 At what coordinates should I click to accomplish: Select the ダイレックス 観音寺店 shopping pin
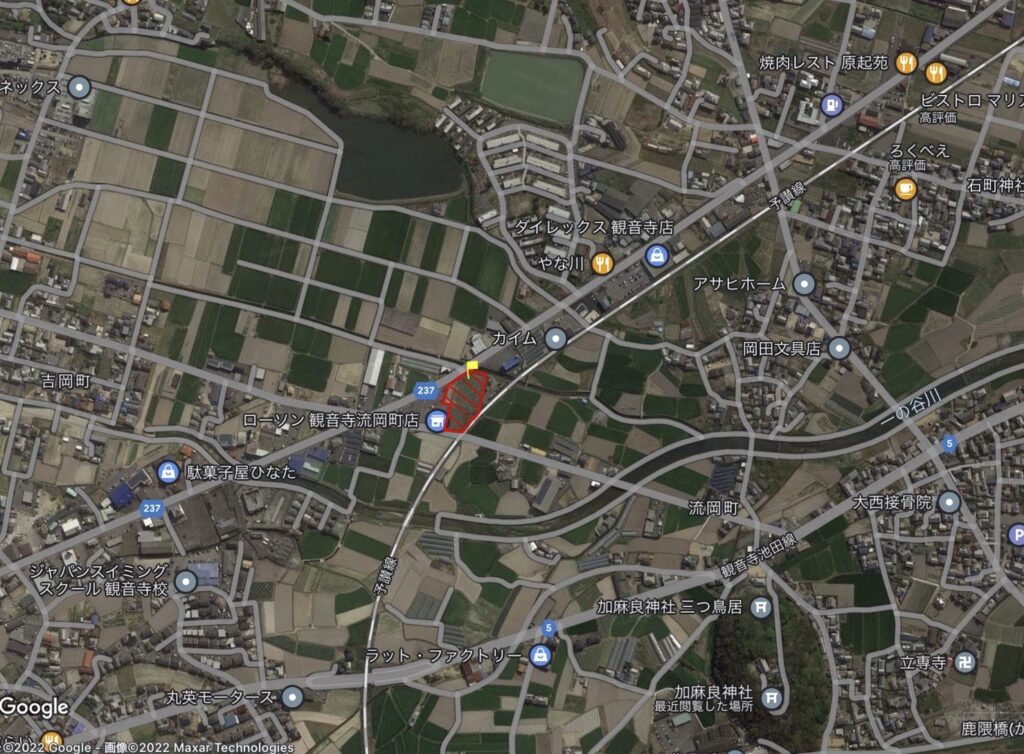pyautogui.click(x=657, y=255)
